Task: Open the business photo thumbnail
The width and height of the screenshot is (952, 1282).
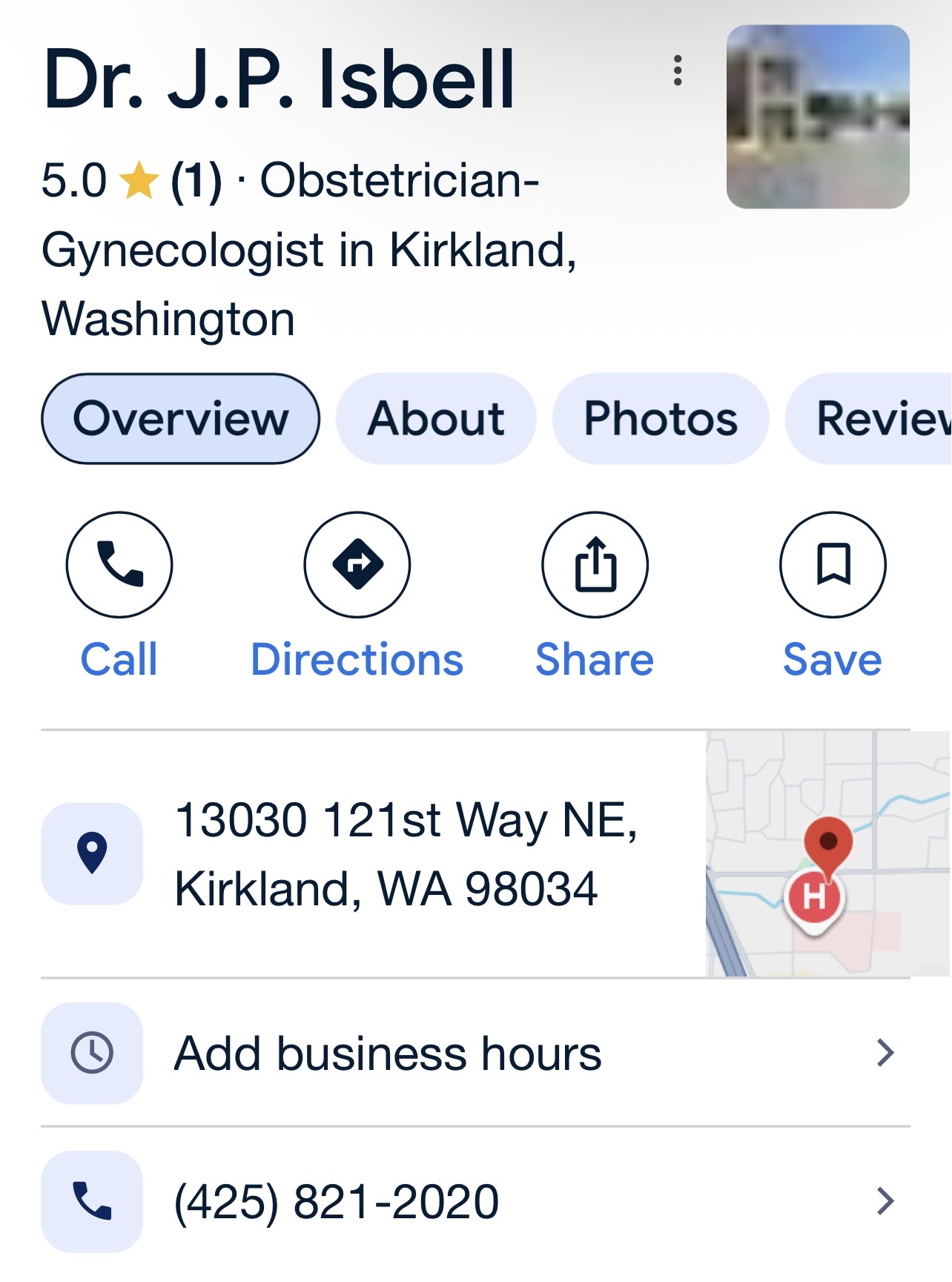Action: click(x=817, y=117)
